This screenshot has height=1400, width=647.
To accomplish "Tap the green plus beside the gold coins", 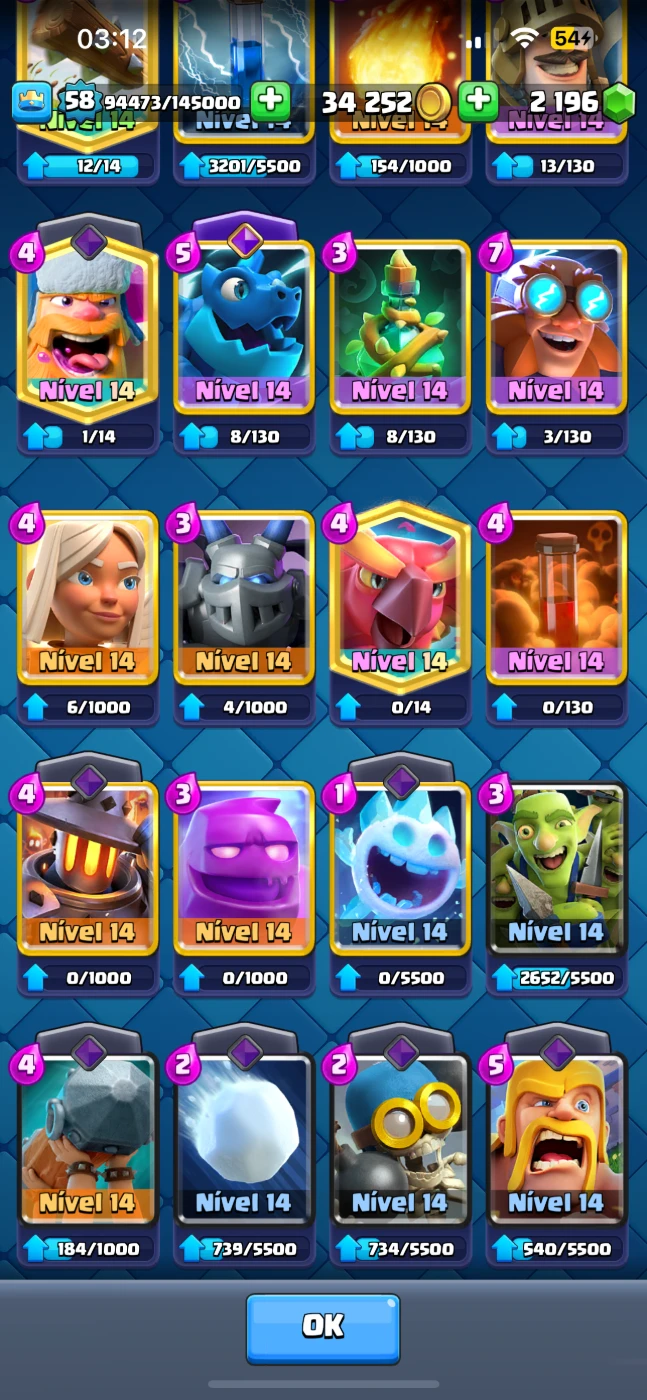I will point(478,101).
